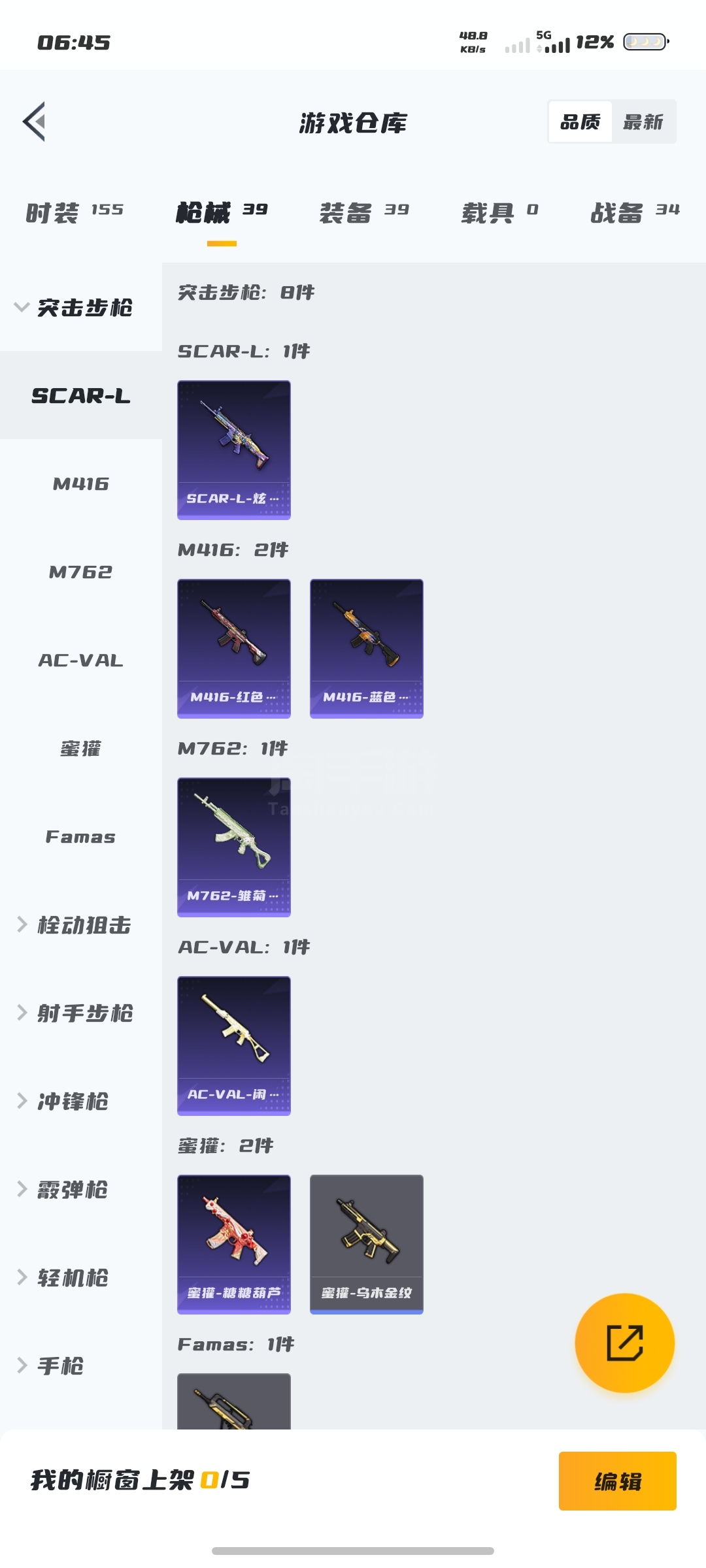Open the 战备 tab
This screenshot has width=706, height=1568.
tap(635, 212)
